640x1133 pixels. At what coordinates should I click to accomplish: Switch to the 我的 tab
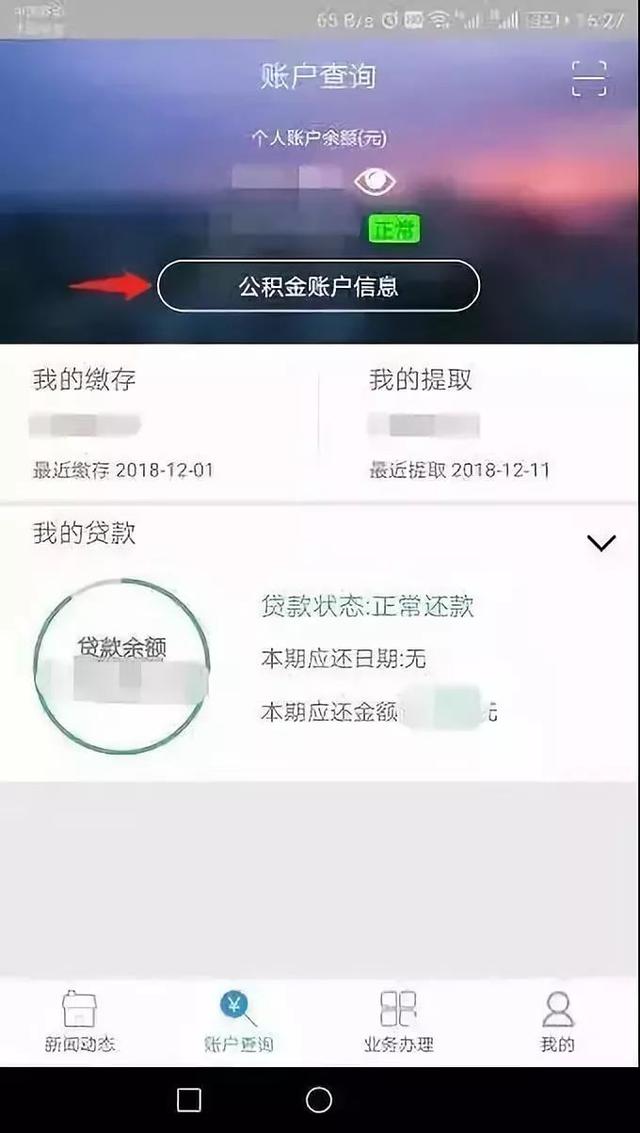(558, 1022)
